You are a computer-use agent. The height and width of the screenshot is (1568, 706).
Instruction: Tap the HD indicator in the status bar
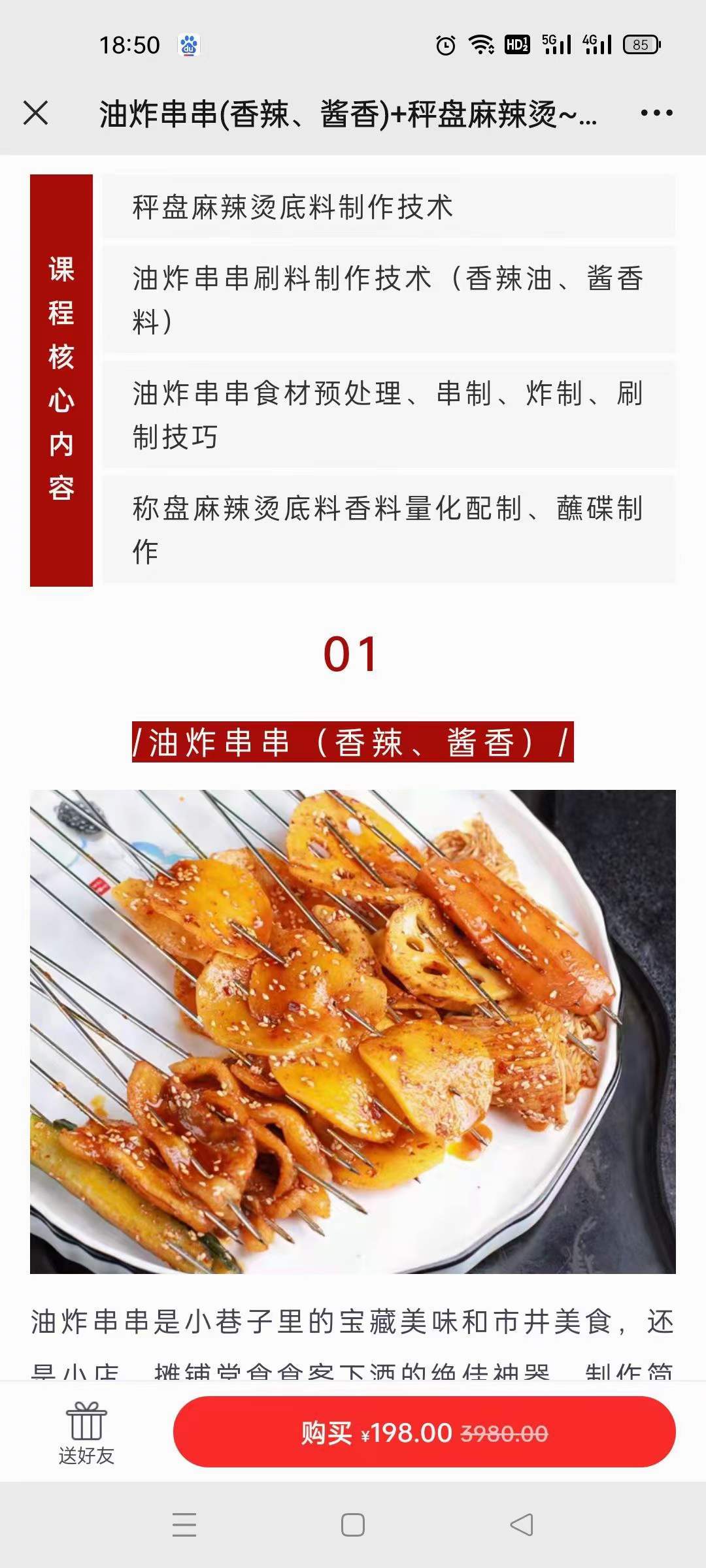tap(518, 44)
